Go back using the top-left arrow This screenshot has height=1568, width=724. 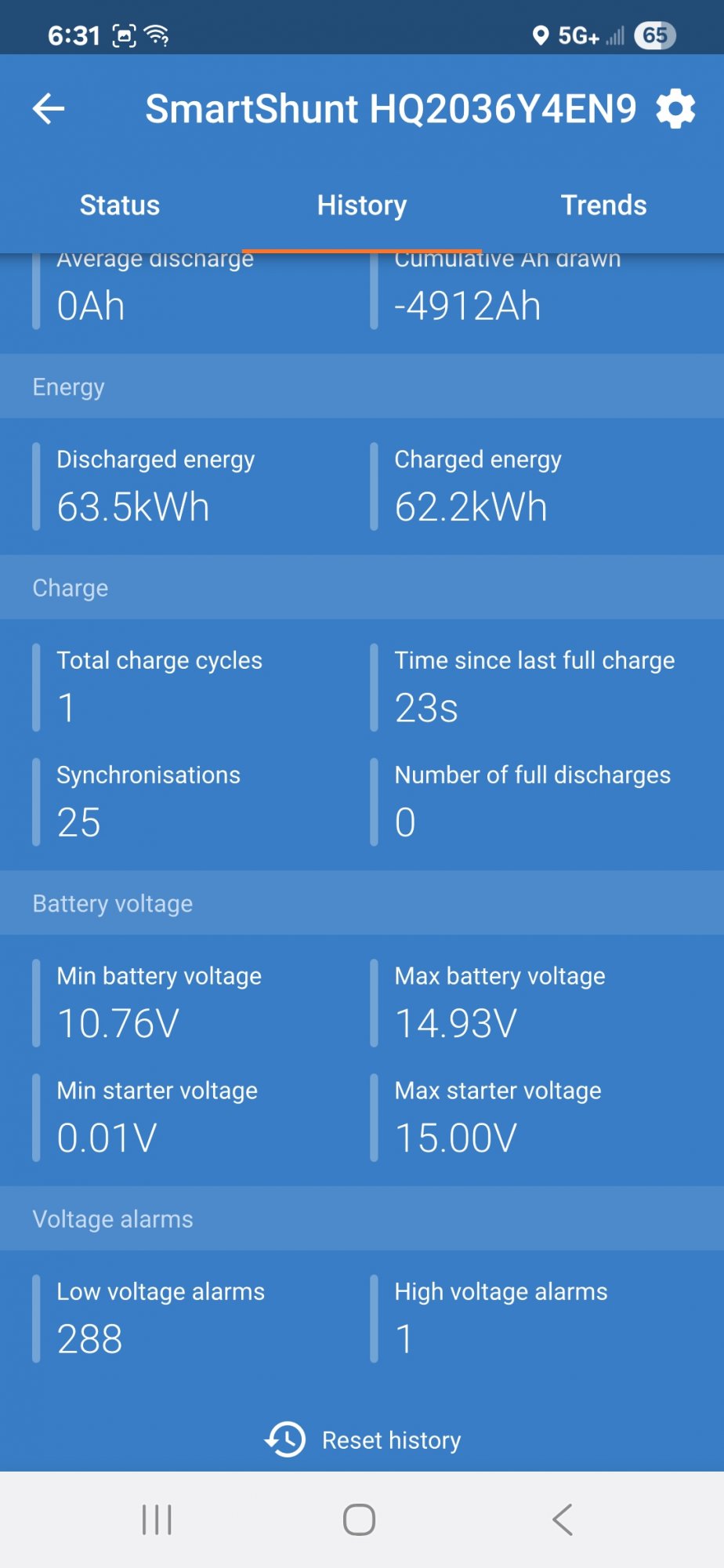point(49,108)
